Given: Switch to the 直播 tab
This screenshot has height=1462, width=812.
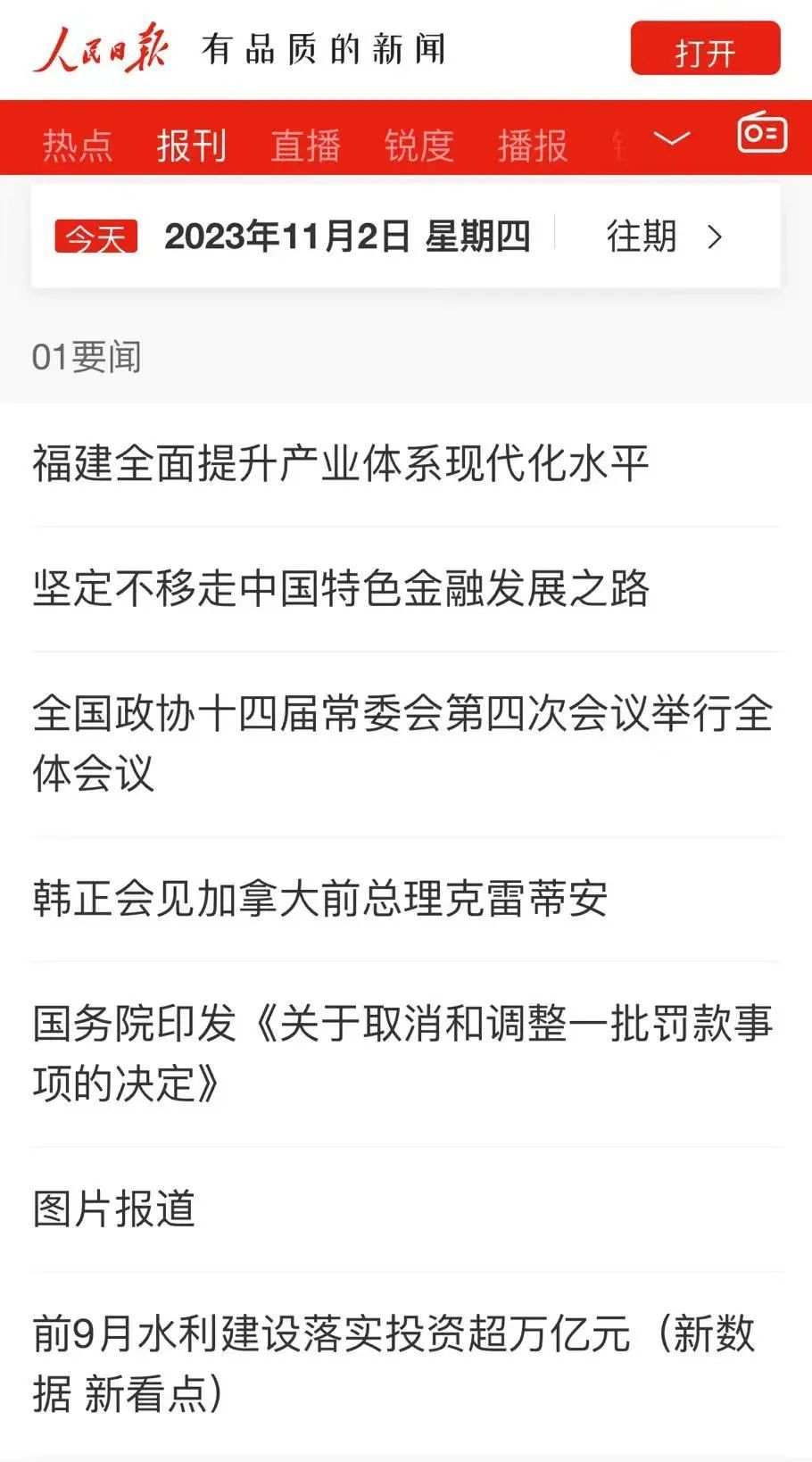Looking at the screenshot, I should [x=305, y=145].
